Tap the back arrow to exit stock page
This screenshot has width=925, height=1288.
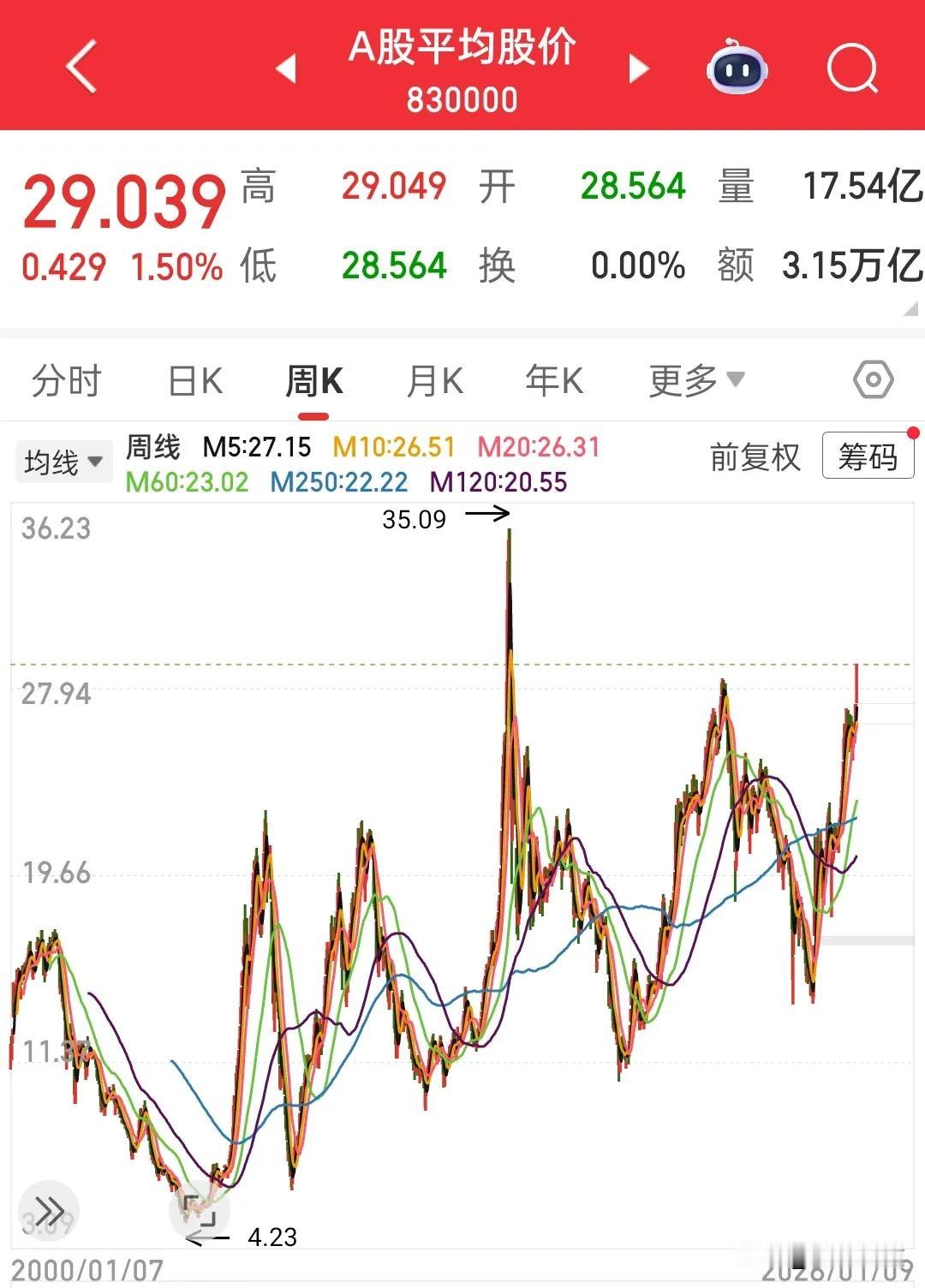click(x=81, y=69)
